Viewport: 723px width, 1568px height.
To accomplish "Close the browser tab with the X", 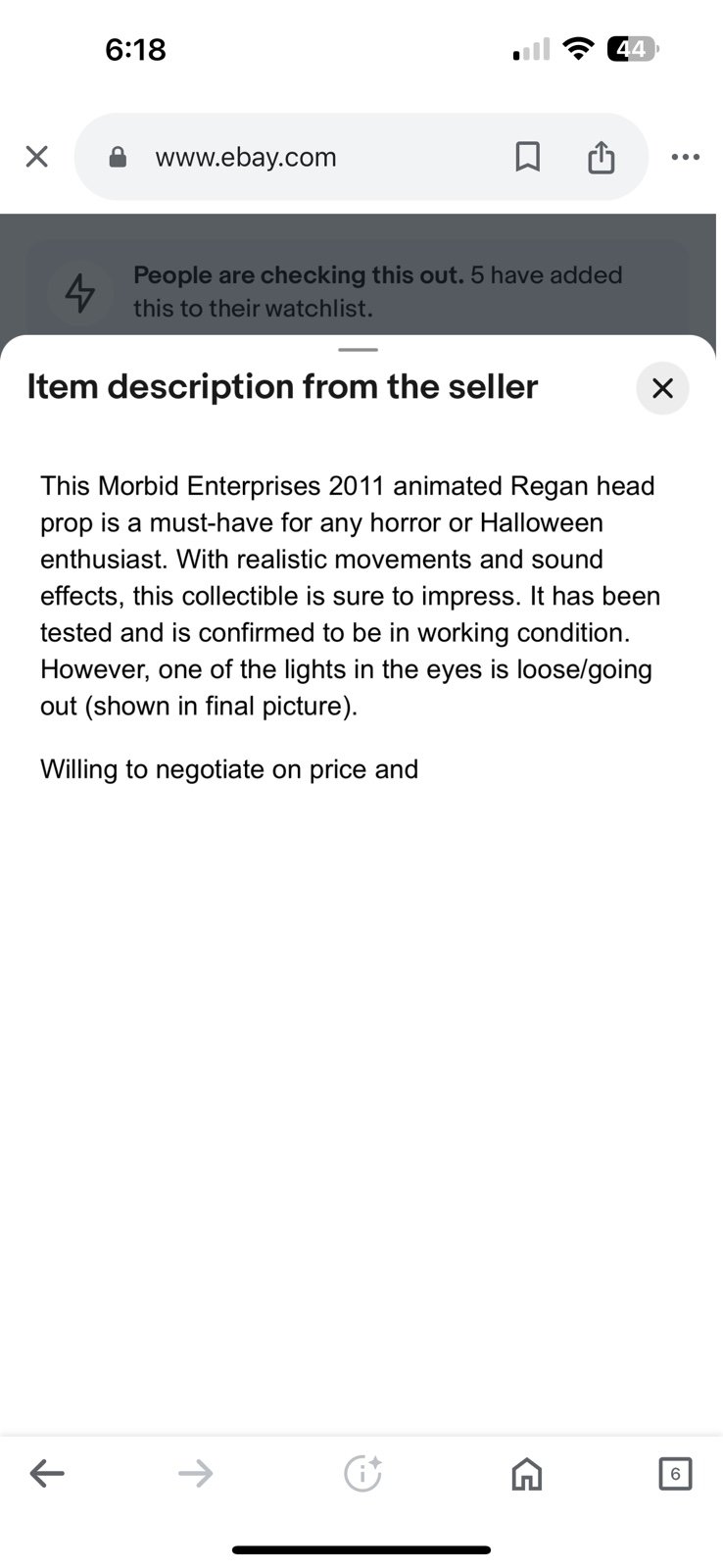I will click(x=36, y=157).
